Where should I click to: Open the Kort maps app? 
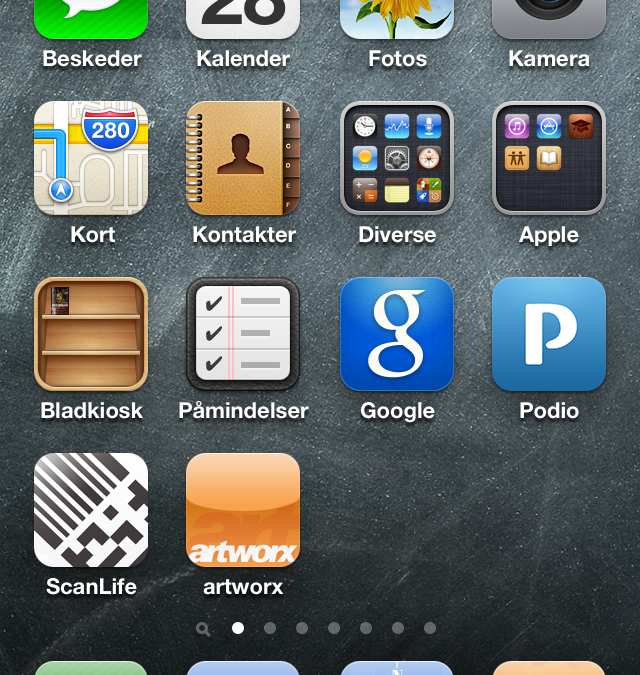click(x=91, y=158)
